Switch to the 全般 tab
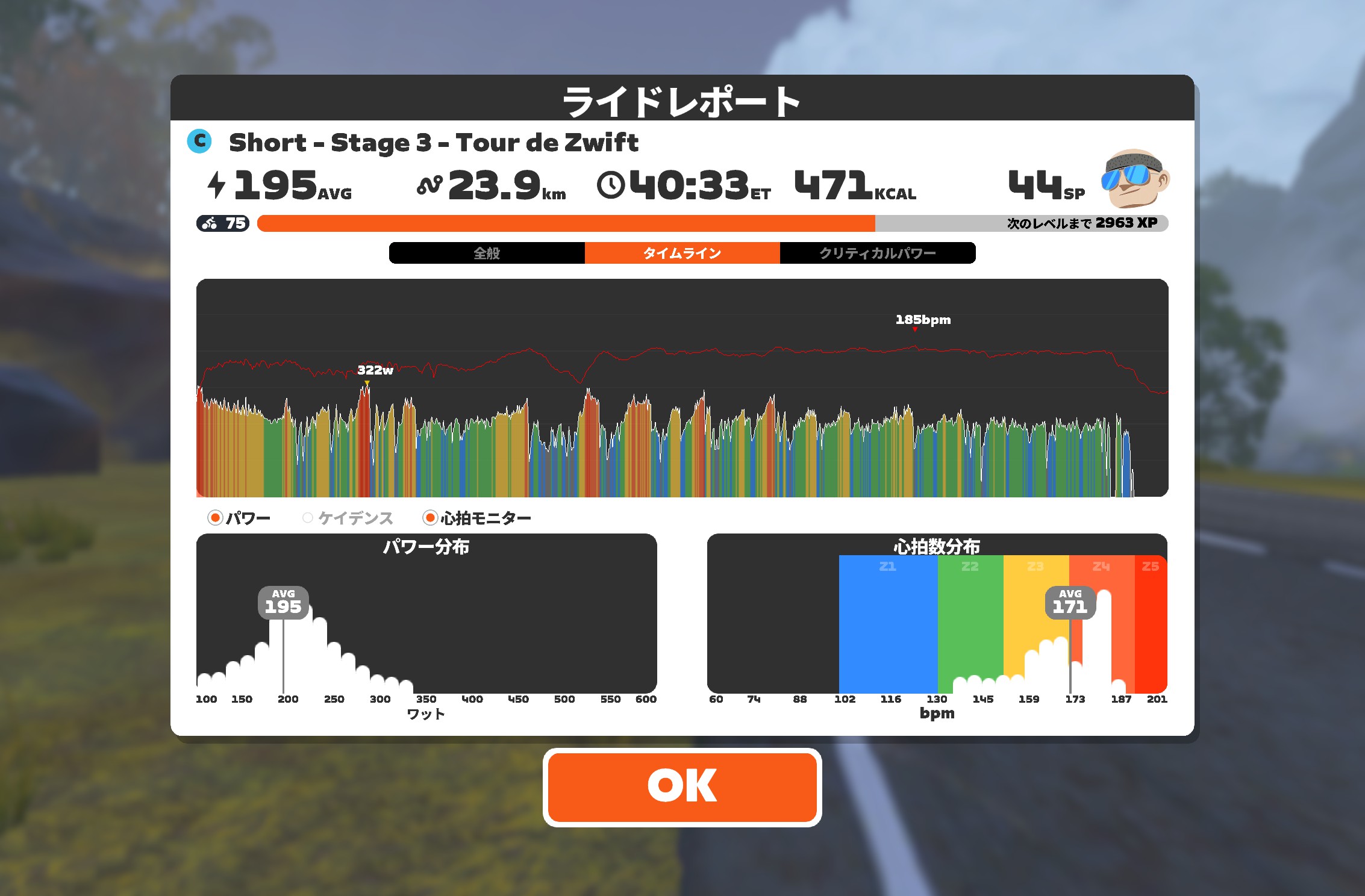Screen dimensions: 1365x896 487,253
